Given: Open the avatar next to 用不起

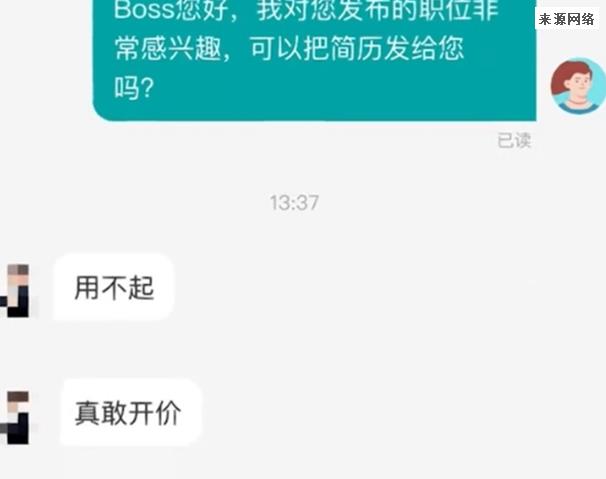Looking at the screenshot, I should point(17,290).
